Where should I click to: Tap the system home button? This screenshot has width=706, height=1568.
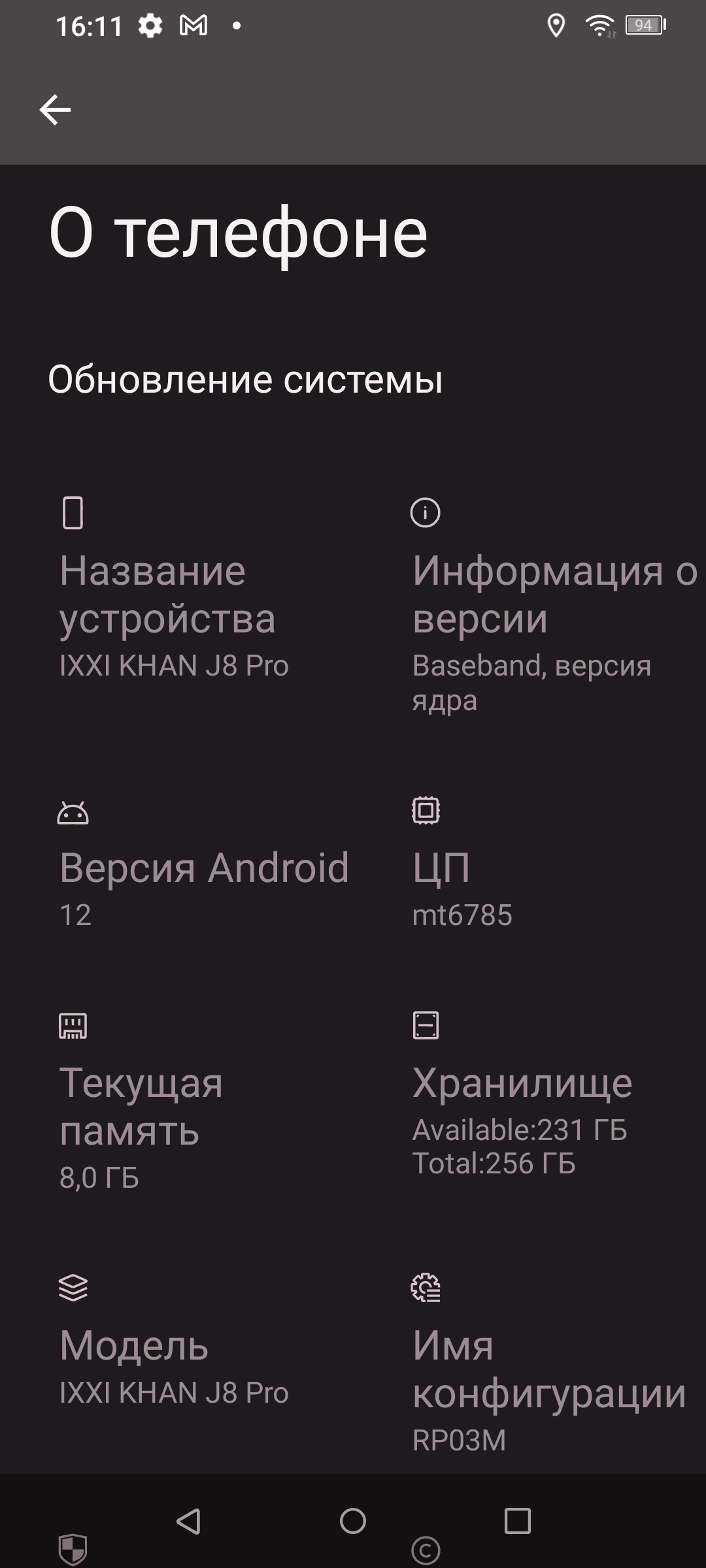353,1521
